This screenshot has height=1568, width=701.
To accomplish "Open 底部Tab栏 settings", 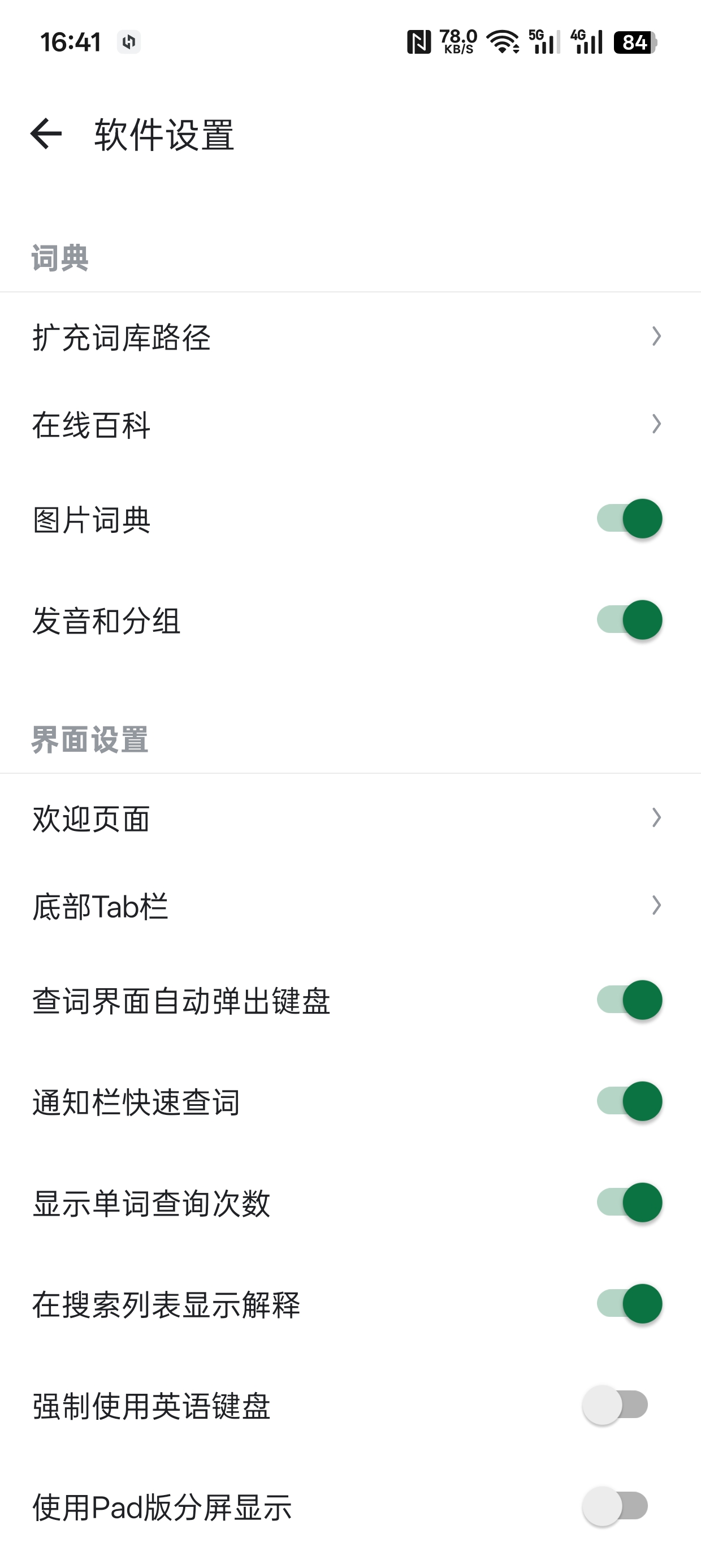I will pos(350,906).
